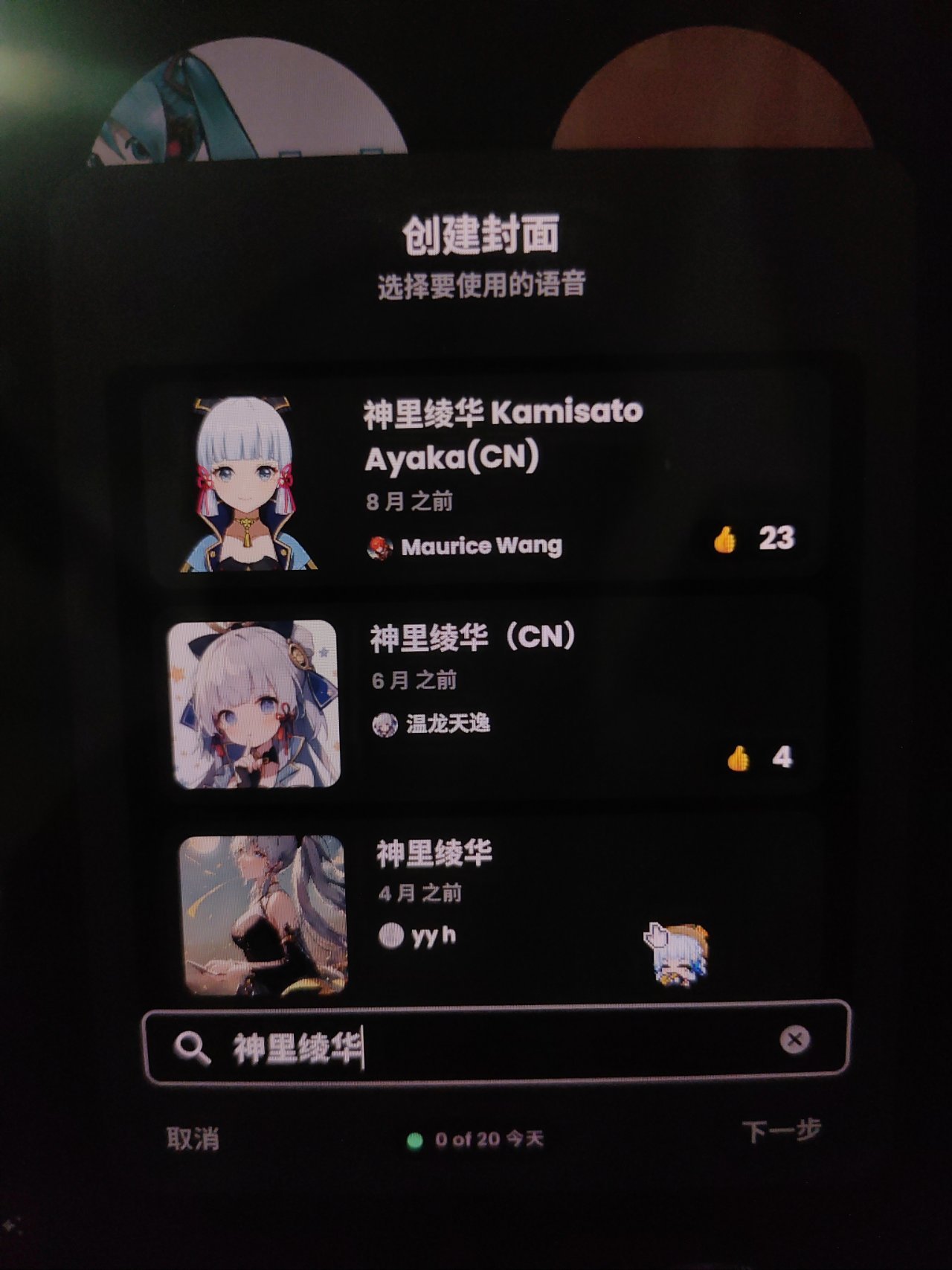Continue with the 下一步 button
Screen dimensions: 952x1270
pos(782,1131)
